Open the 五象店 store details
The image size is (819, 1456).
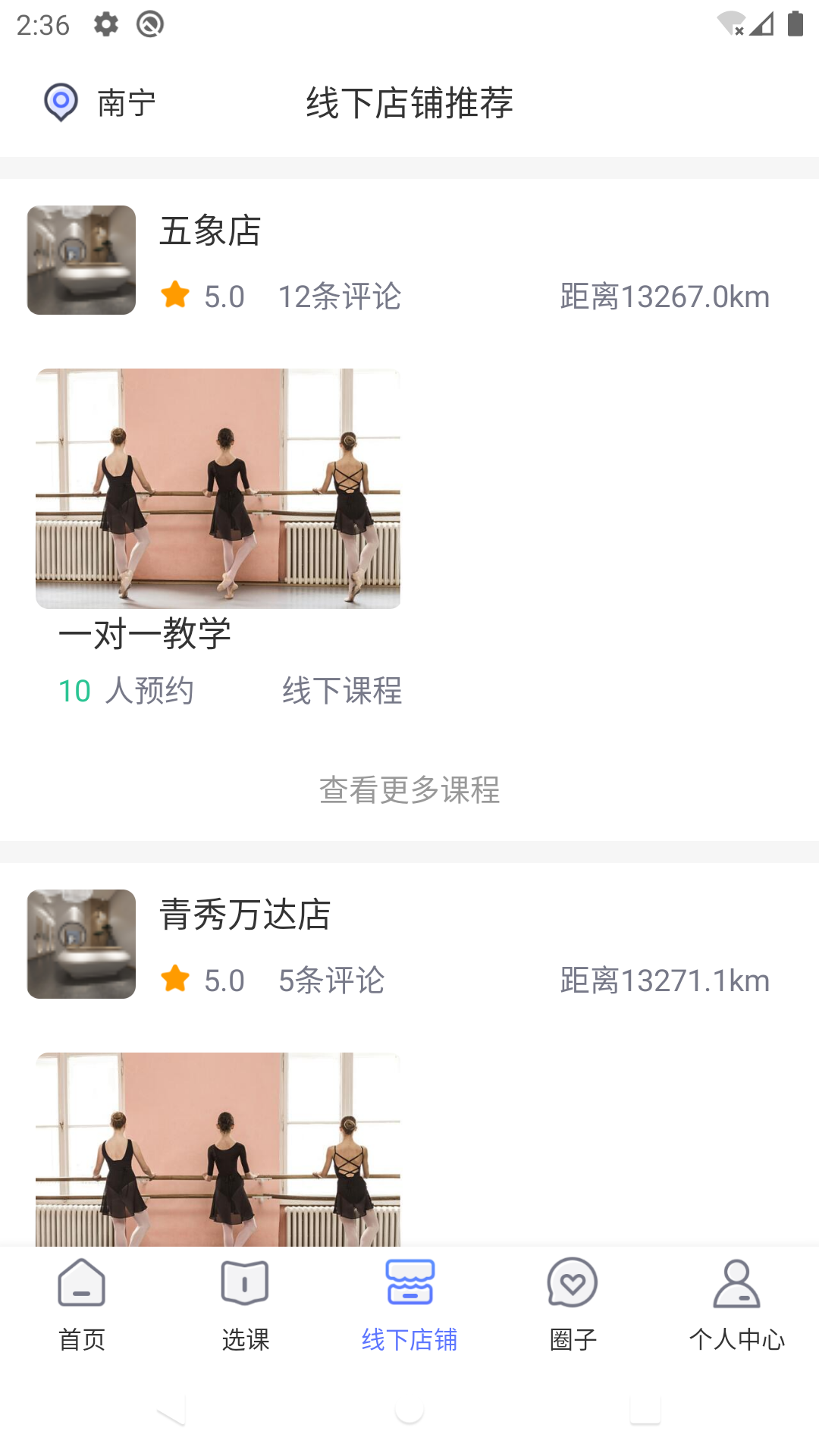click(x=210, y=231)
